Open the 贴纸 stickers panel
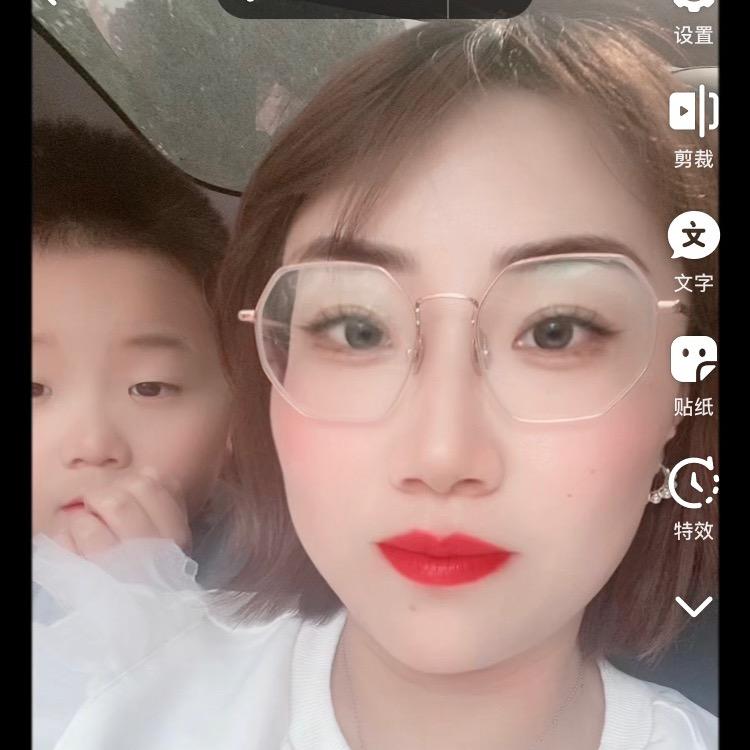 point(693,361)
